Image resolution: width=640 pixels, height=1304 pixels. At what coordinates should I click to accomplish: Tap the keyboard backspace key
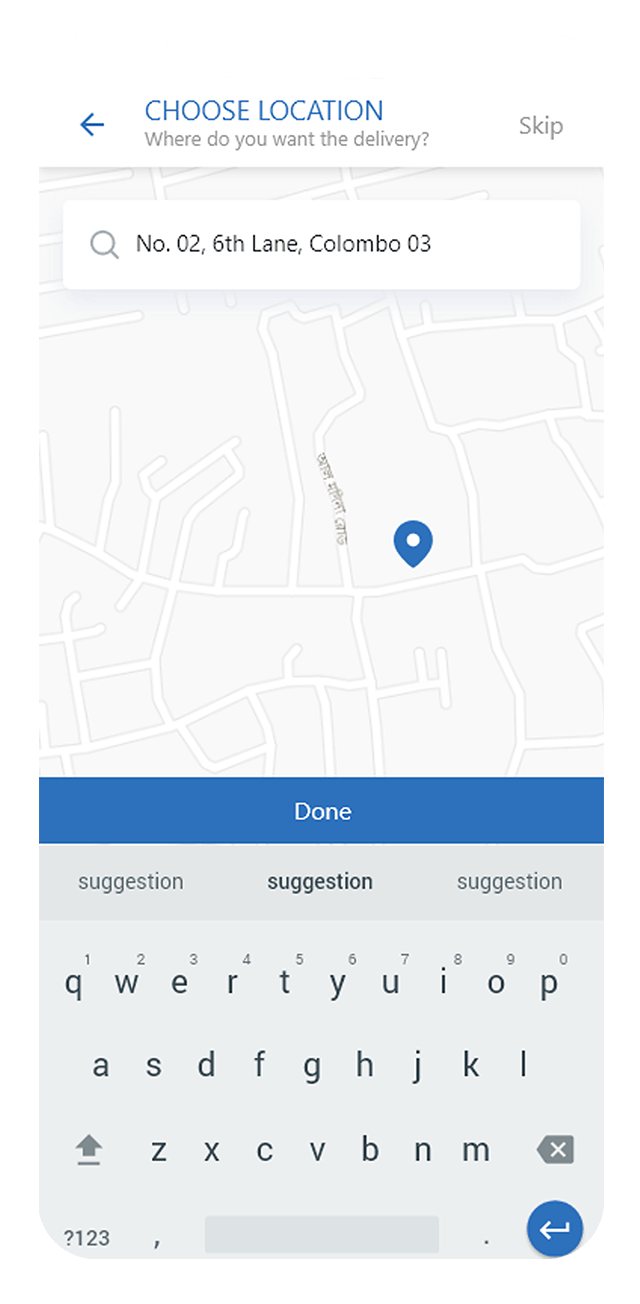point(555,1149)
